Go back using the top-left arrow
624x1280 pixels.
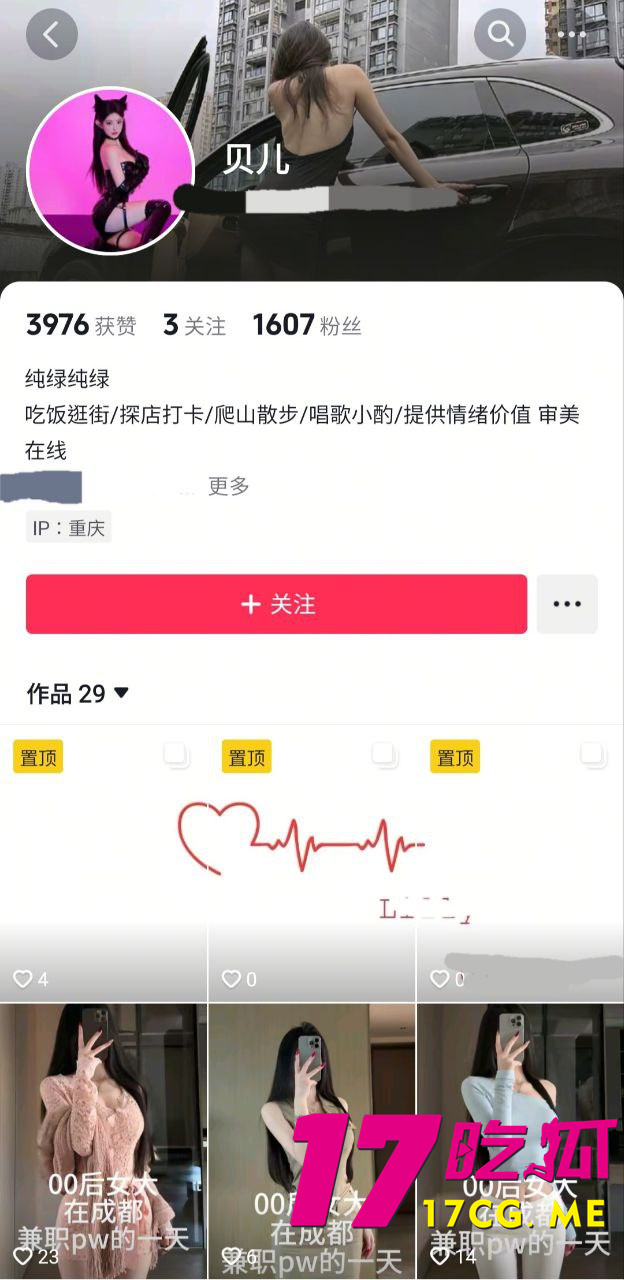(x=51, y=35)
